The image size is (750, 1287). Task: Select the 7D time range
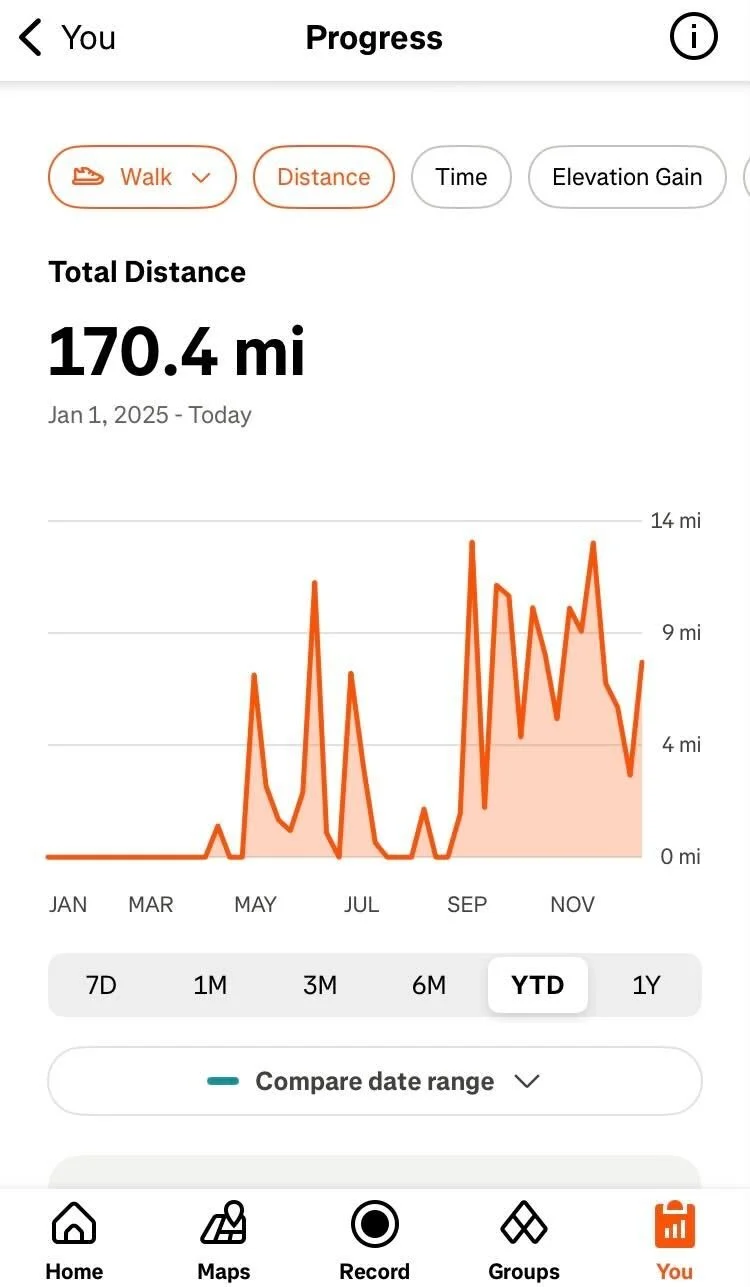click(x=101, y=985)
